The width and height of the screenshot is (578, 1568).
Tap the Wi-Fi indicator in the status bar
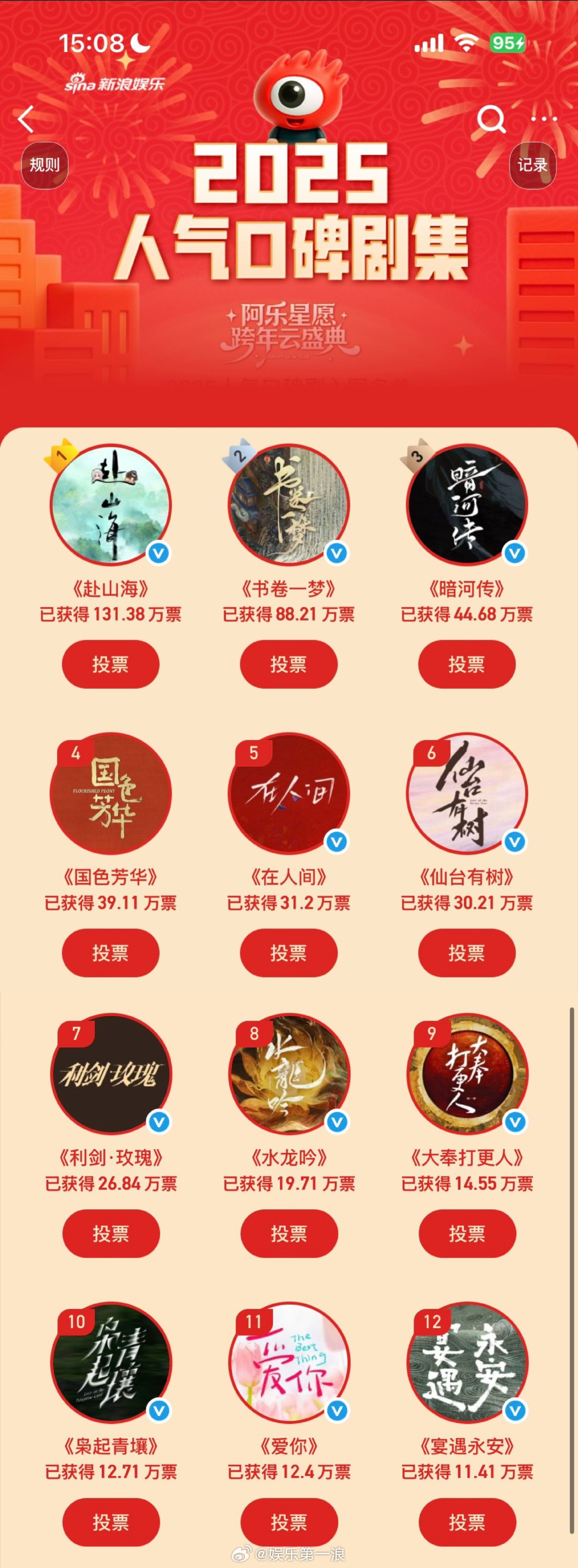(467, 43)
